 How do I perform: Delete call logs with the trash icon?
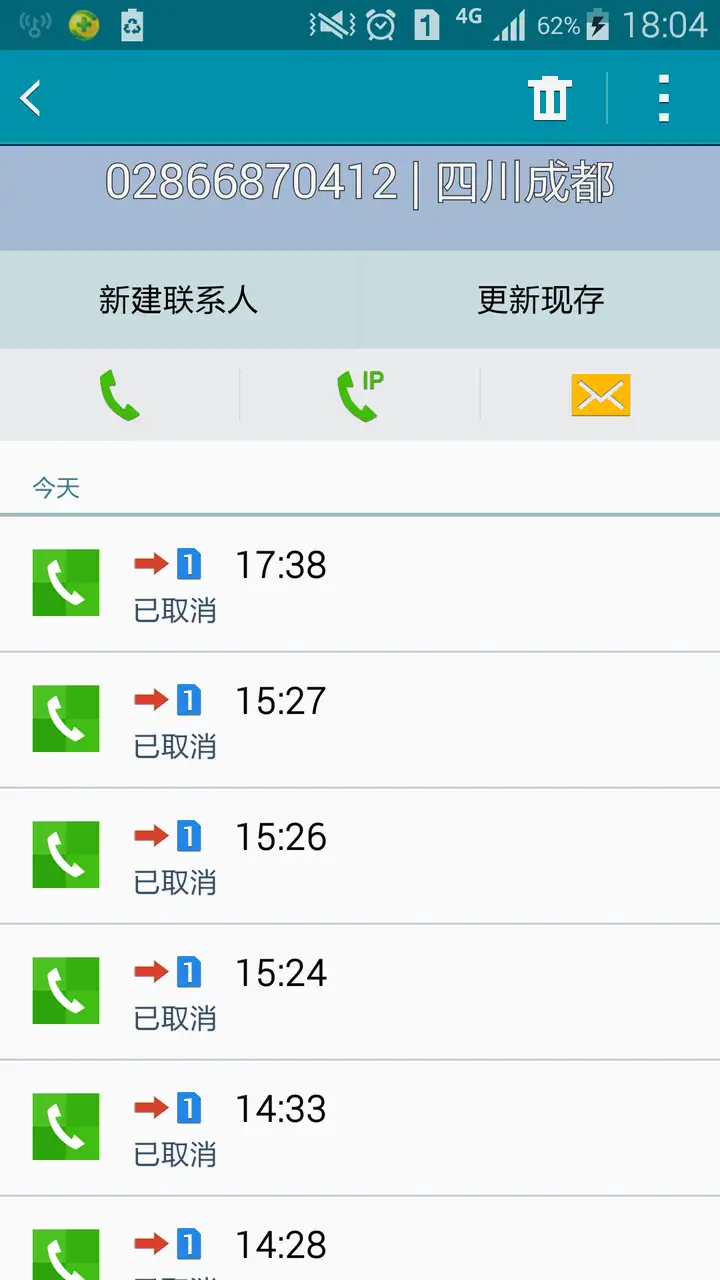pos(549,98)
